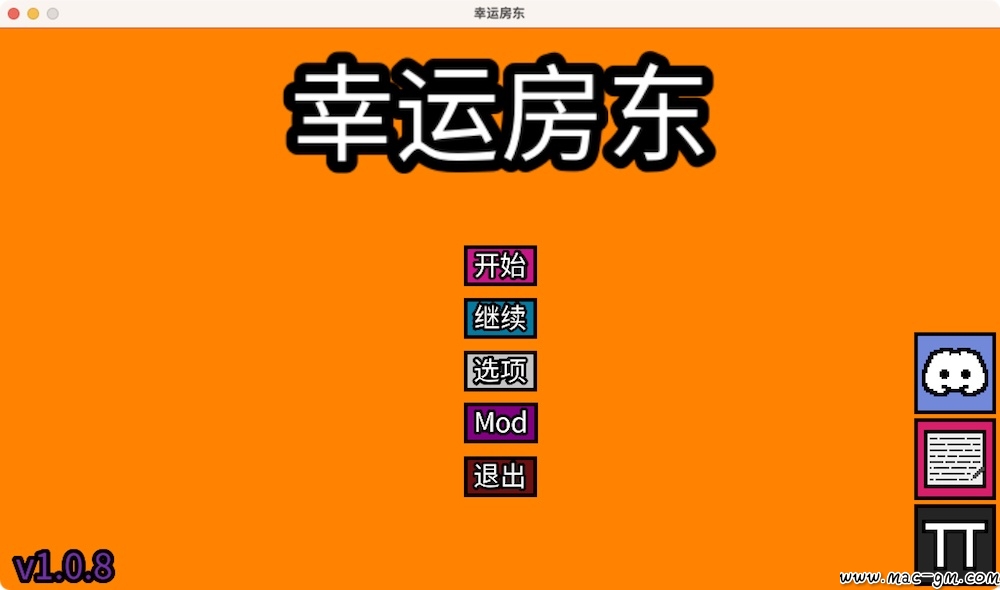Screen dimensions: 1000x590
Task: Tap the 开始 button to start the game
Action: point(500,266)
